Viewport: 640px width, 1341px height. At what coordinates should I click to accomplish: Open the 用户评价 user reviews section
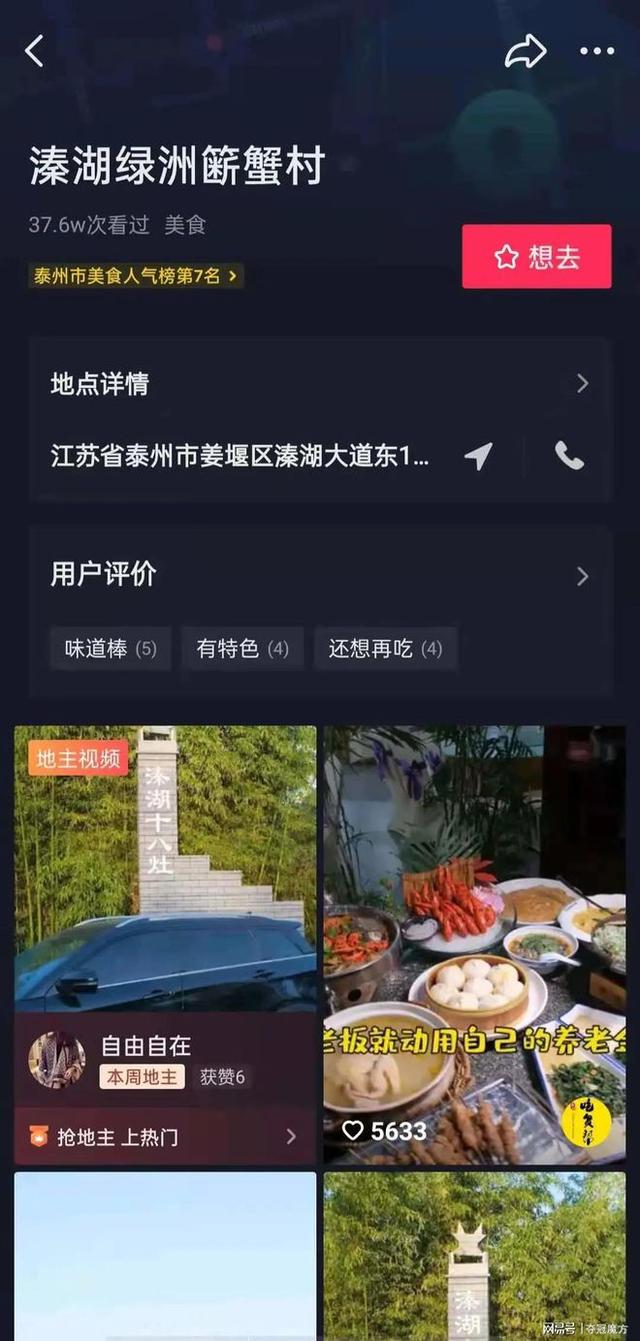tap(320, 575)
